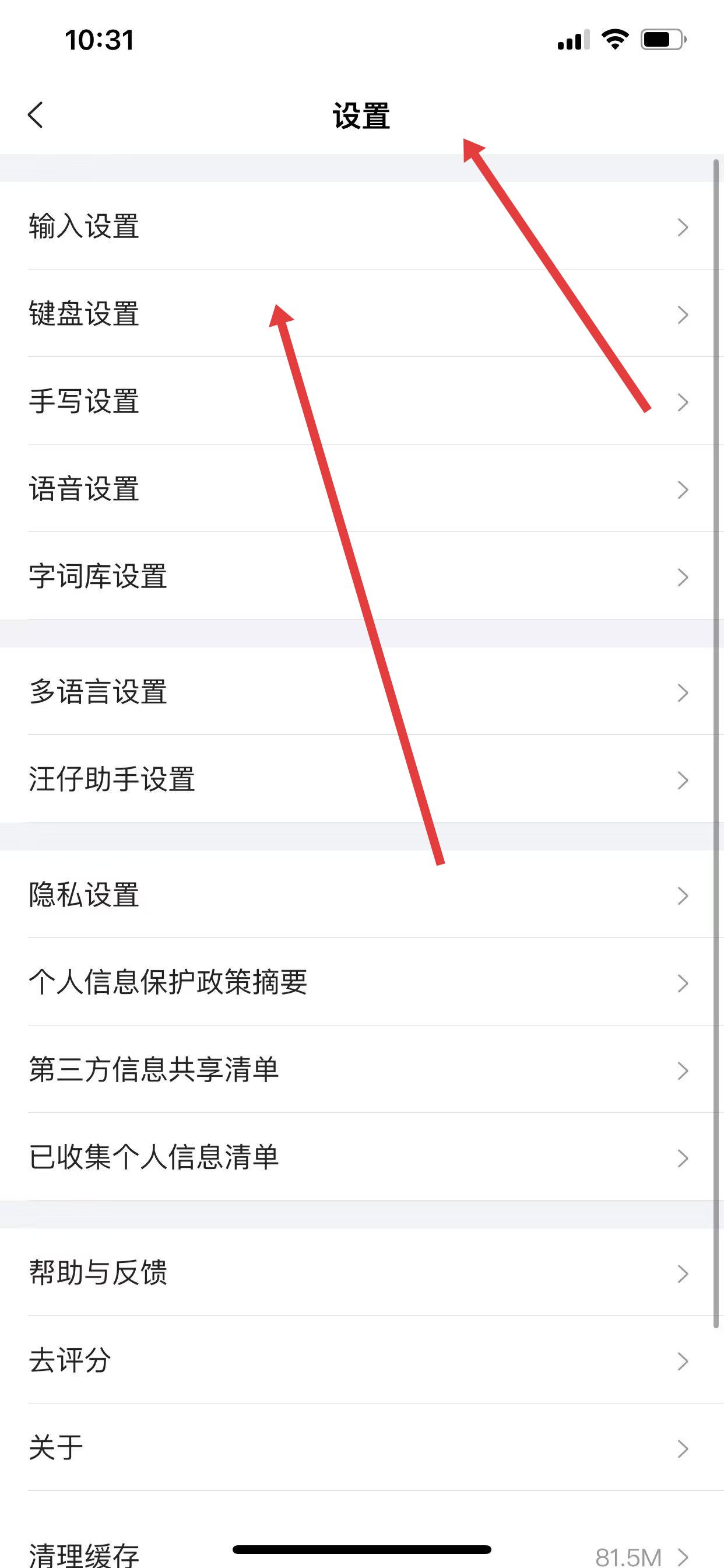The width and height of the screenshot is (724, 1568).
Task: View 个人信息保护政策摘要
Action: point(168,982)
